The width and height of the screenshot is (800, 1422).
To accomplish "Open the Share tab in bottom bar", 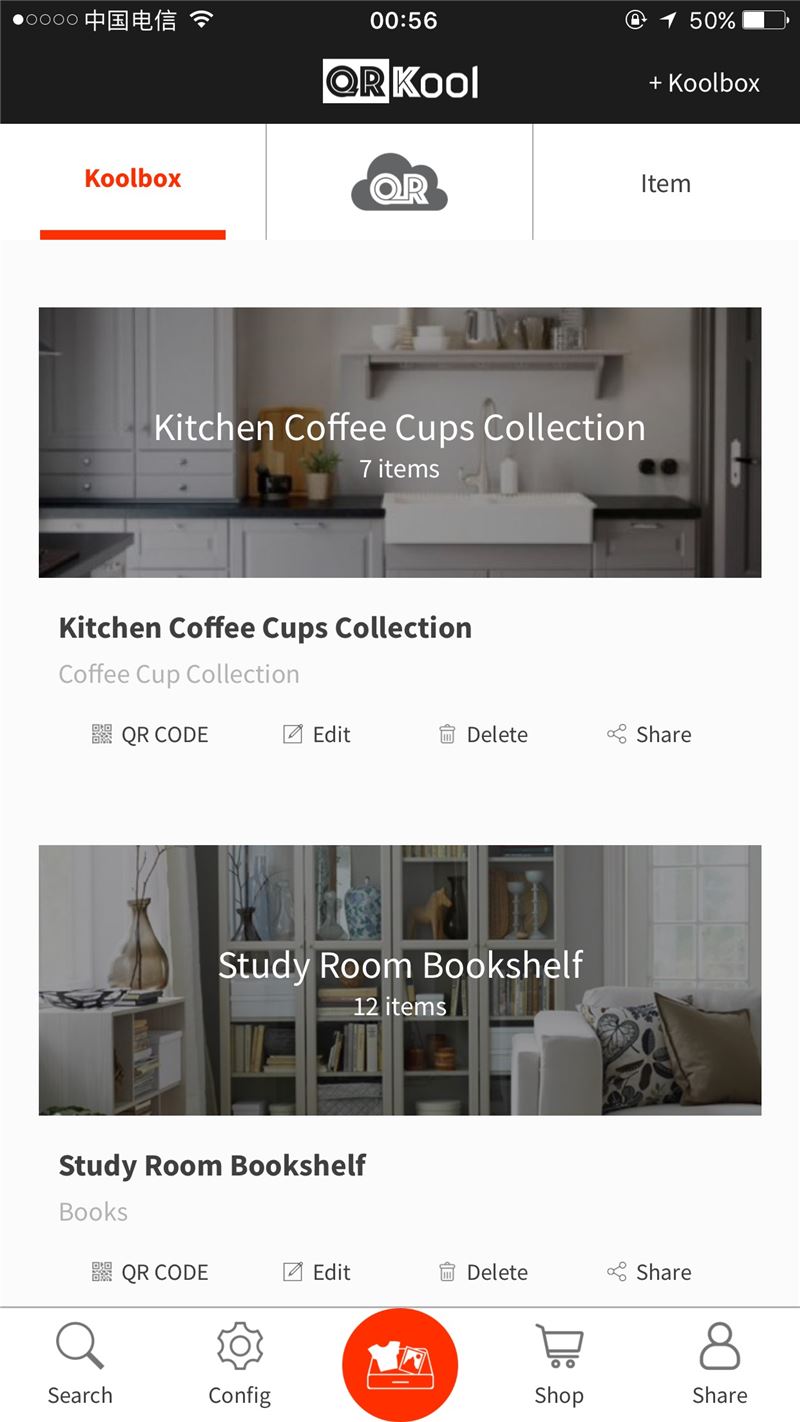I will point(720,1364).
